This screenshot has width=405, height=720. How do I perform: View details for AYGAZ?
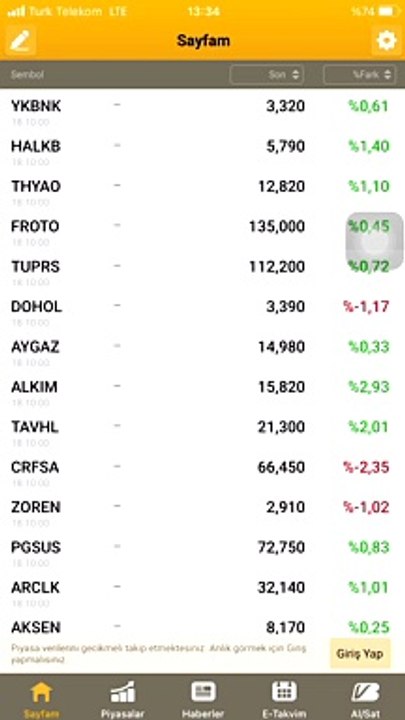pos(202,351)
